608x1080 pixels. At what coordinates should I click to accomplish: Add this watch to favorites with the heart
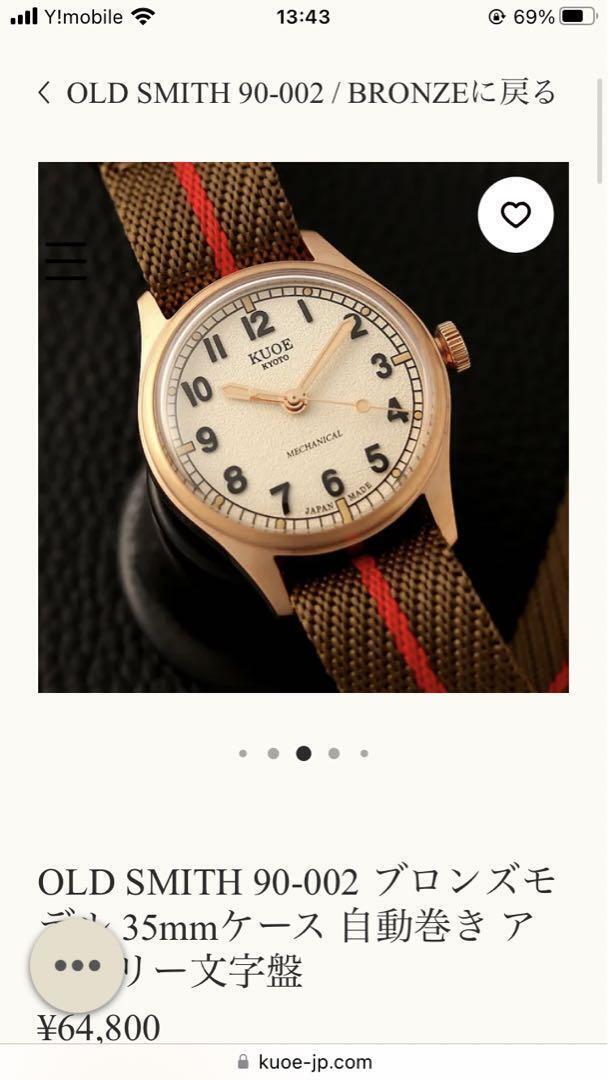click(515, 215)
